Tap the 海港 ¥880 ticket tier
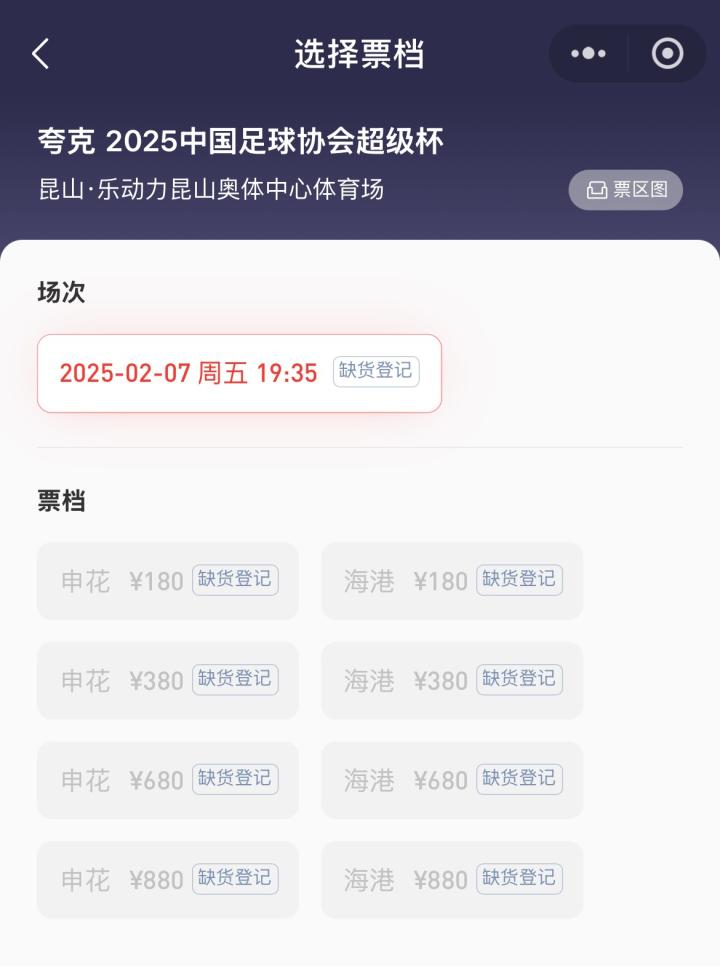Viewport: 720px width, 966px height. pos(452,880)
